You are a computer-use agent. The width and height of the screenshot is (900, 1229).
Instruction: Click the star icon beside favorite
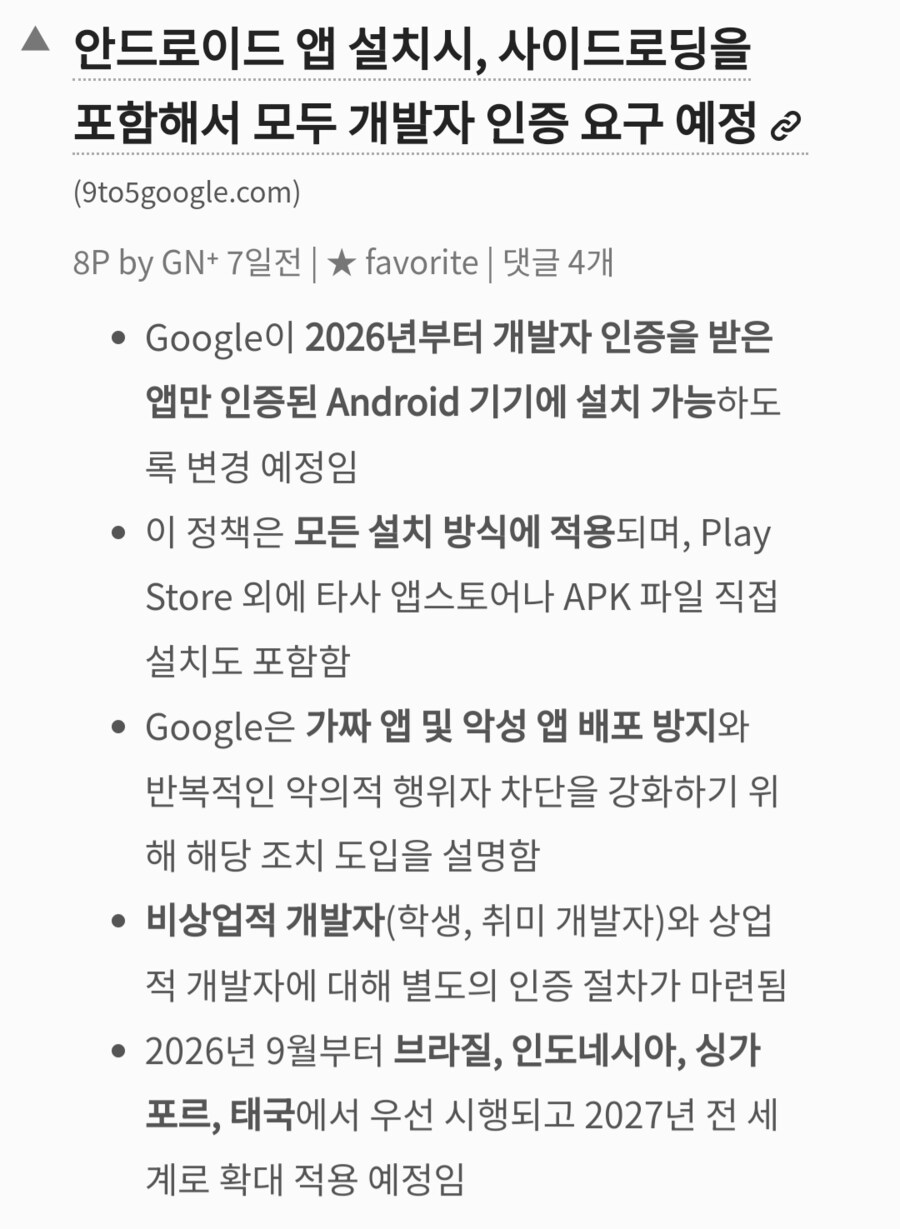[339, 262]
